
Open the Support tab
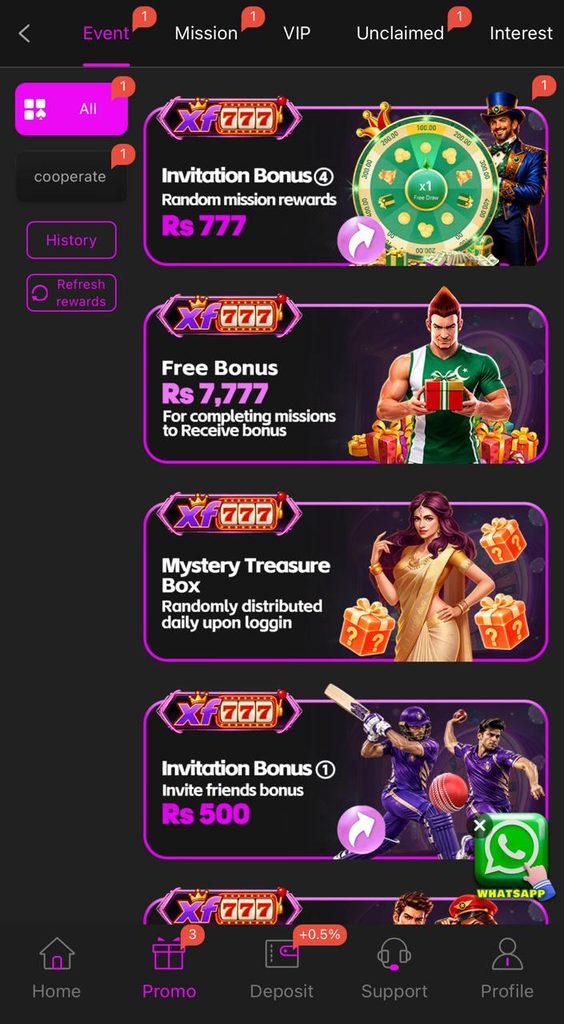(394, 968)
